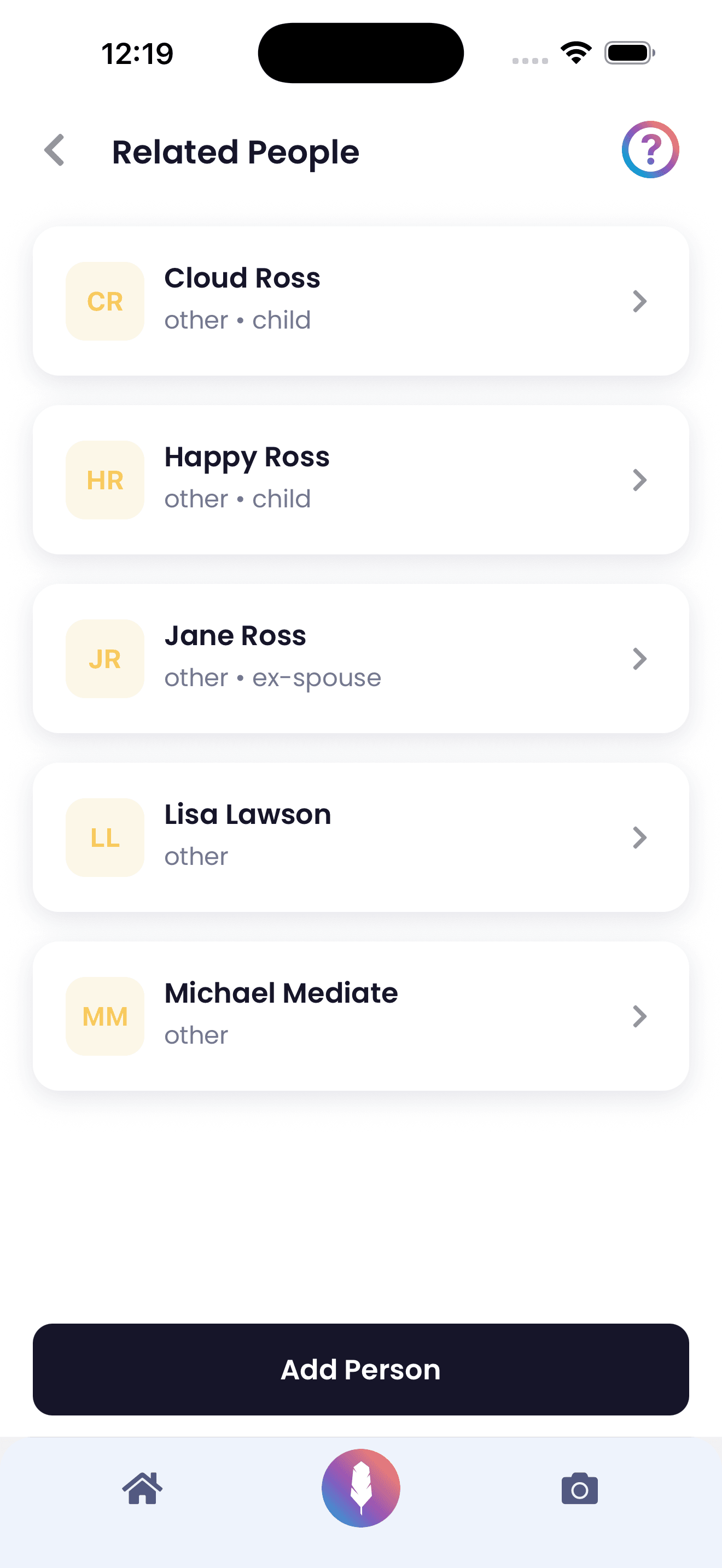Select the Lisa Lawson card

point(361,837)
